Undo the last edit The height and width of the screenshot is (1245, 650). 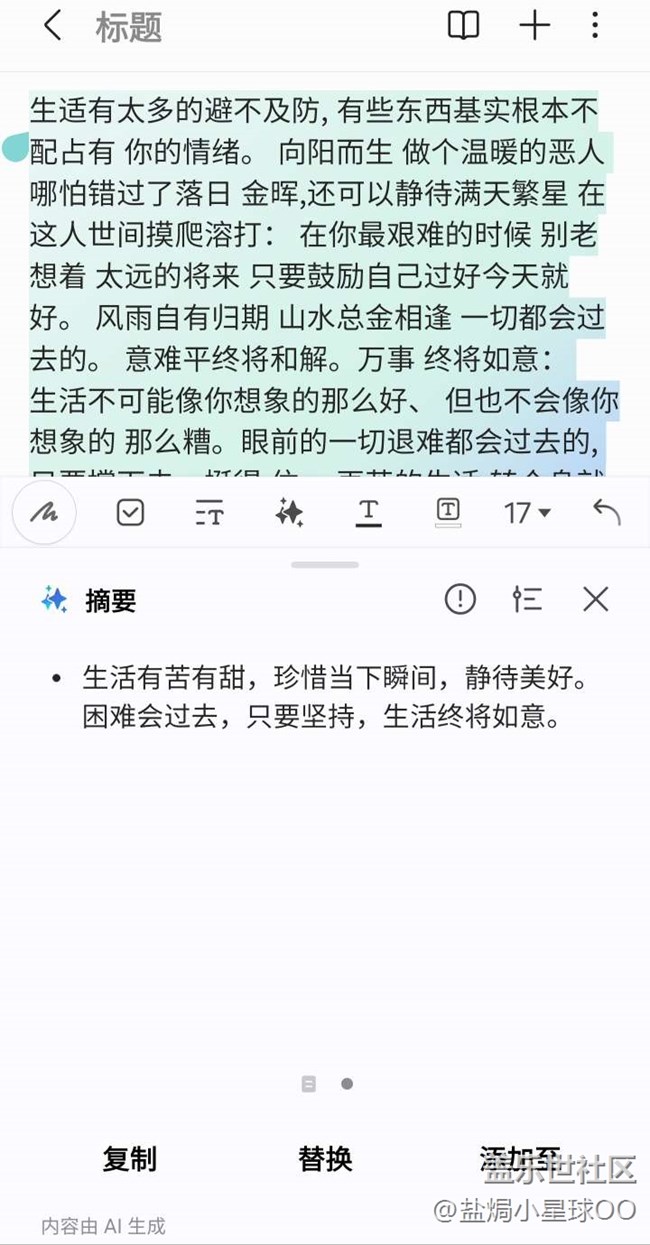(606, 513)
